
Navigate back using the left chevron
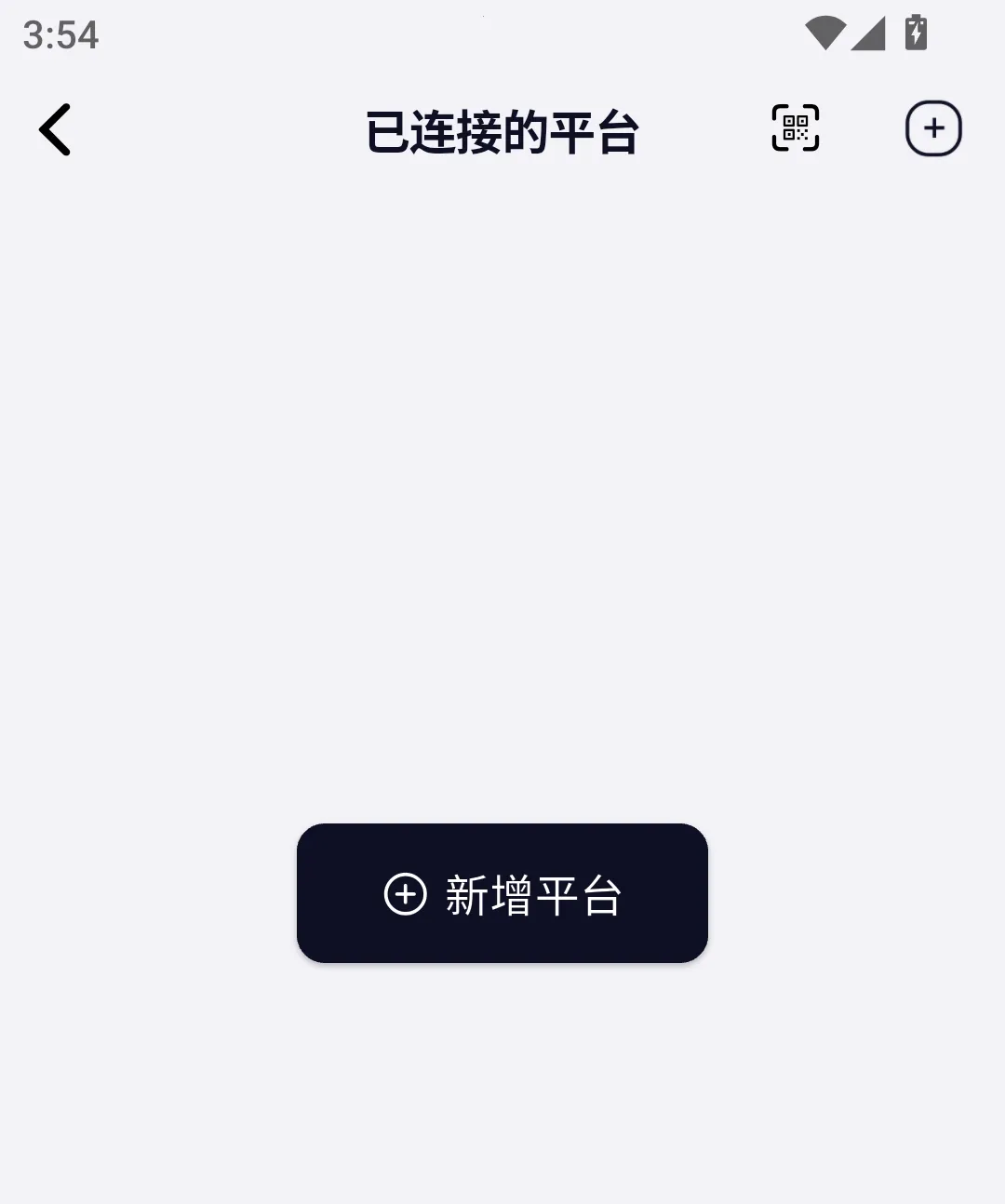point(54,128)
